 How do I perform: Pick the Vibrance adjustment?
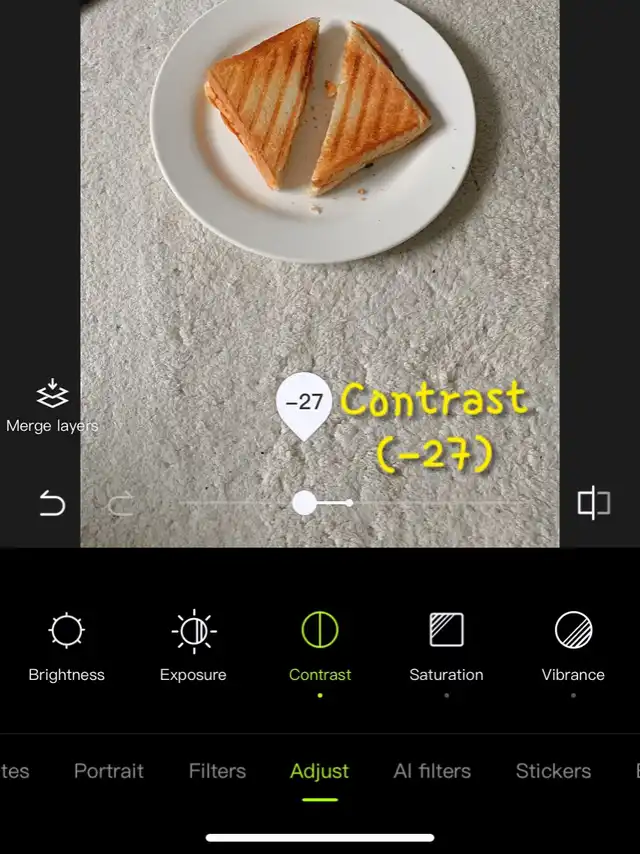[573, 647]
